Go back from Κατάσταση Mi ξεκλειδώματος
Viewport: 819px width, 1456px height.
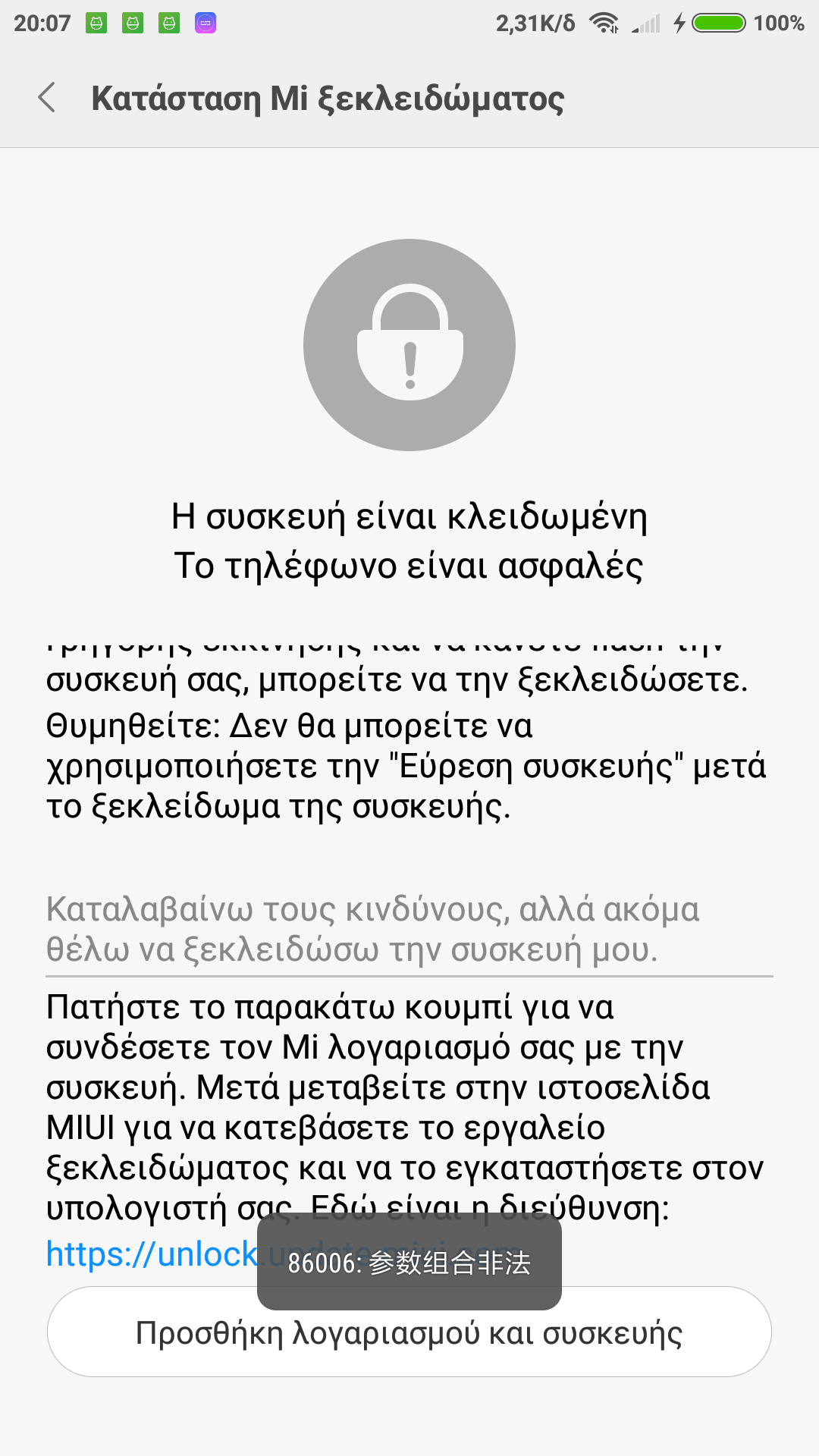click(47, 98)
